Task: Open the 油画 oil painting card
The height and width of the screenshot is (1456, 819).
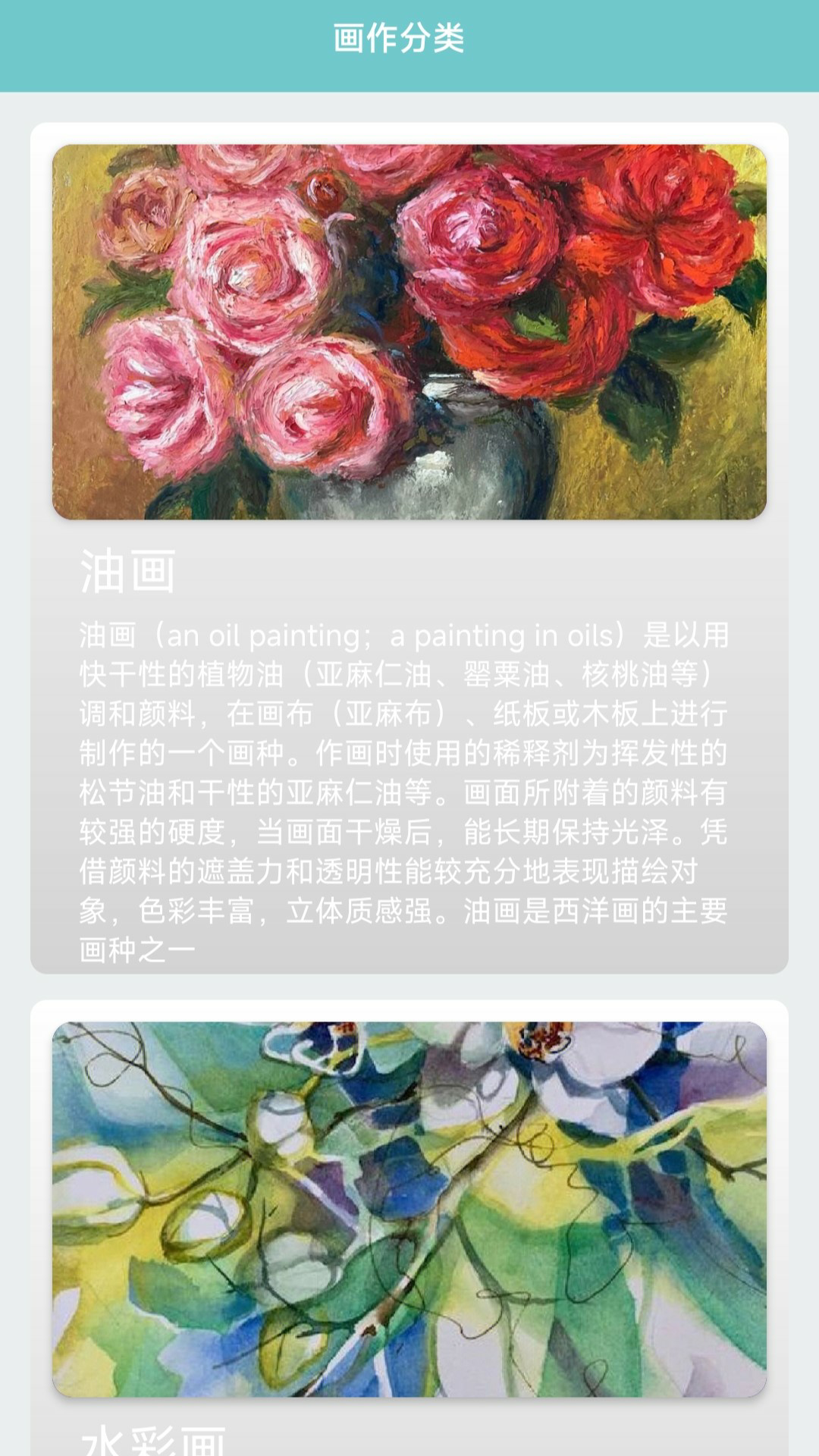Action: point(409,546)
